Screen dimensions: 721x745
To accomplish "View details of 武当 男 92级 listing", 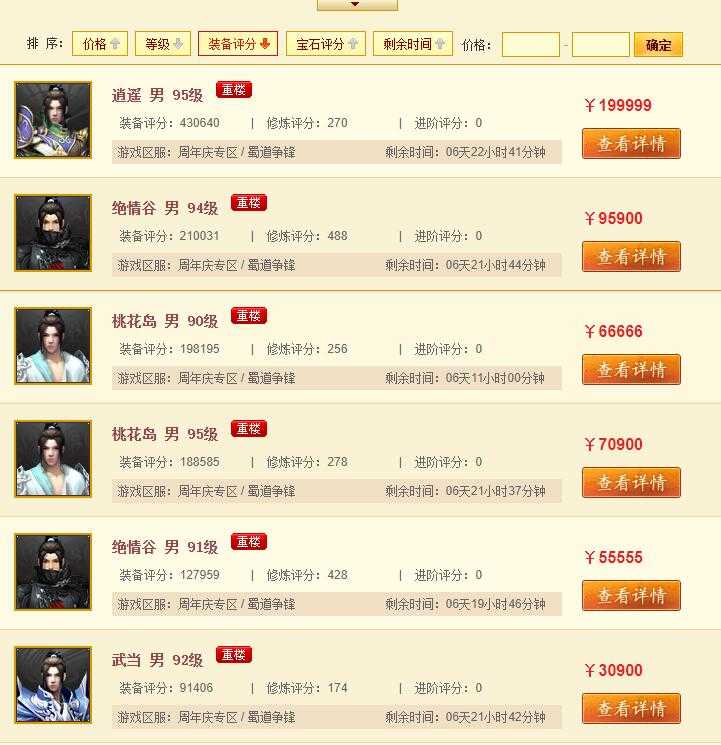I will pos(631,708).
